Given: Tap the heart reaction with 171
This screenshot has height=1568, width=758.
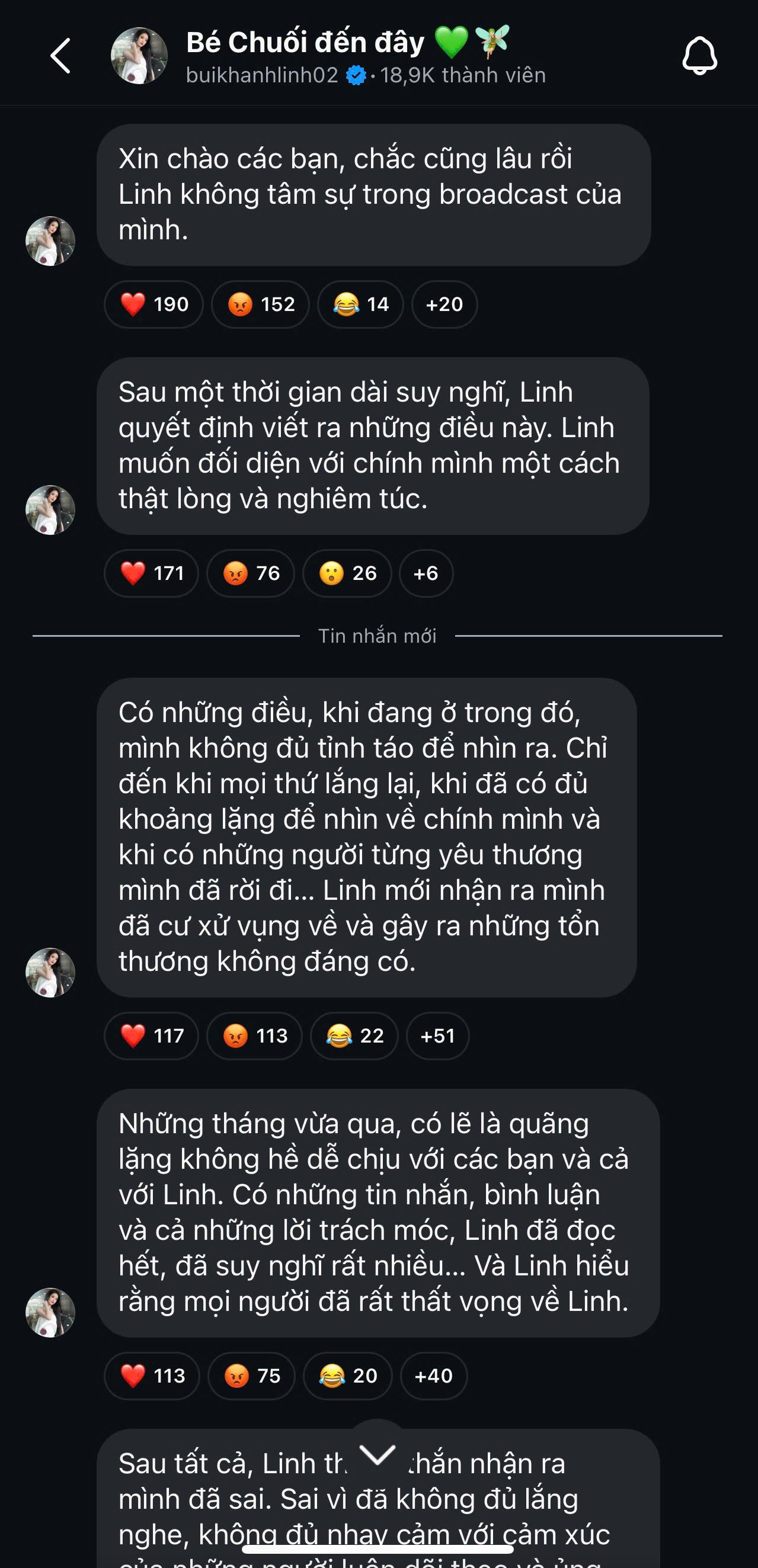Looking at the screenshot, I should [x=151, y=573].
